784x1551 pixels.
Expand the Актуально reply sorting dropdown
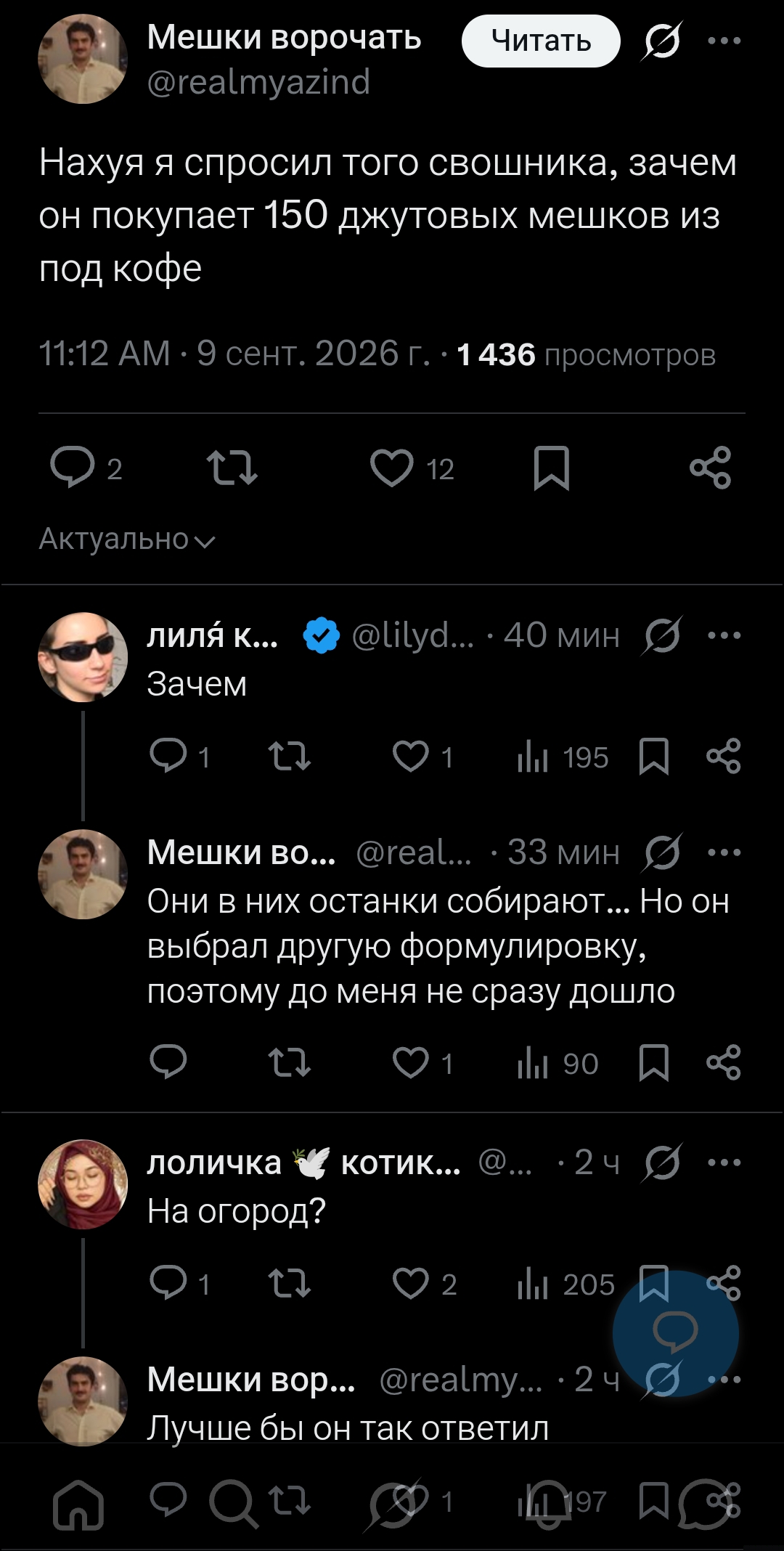pos(127,540)
